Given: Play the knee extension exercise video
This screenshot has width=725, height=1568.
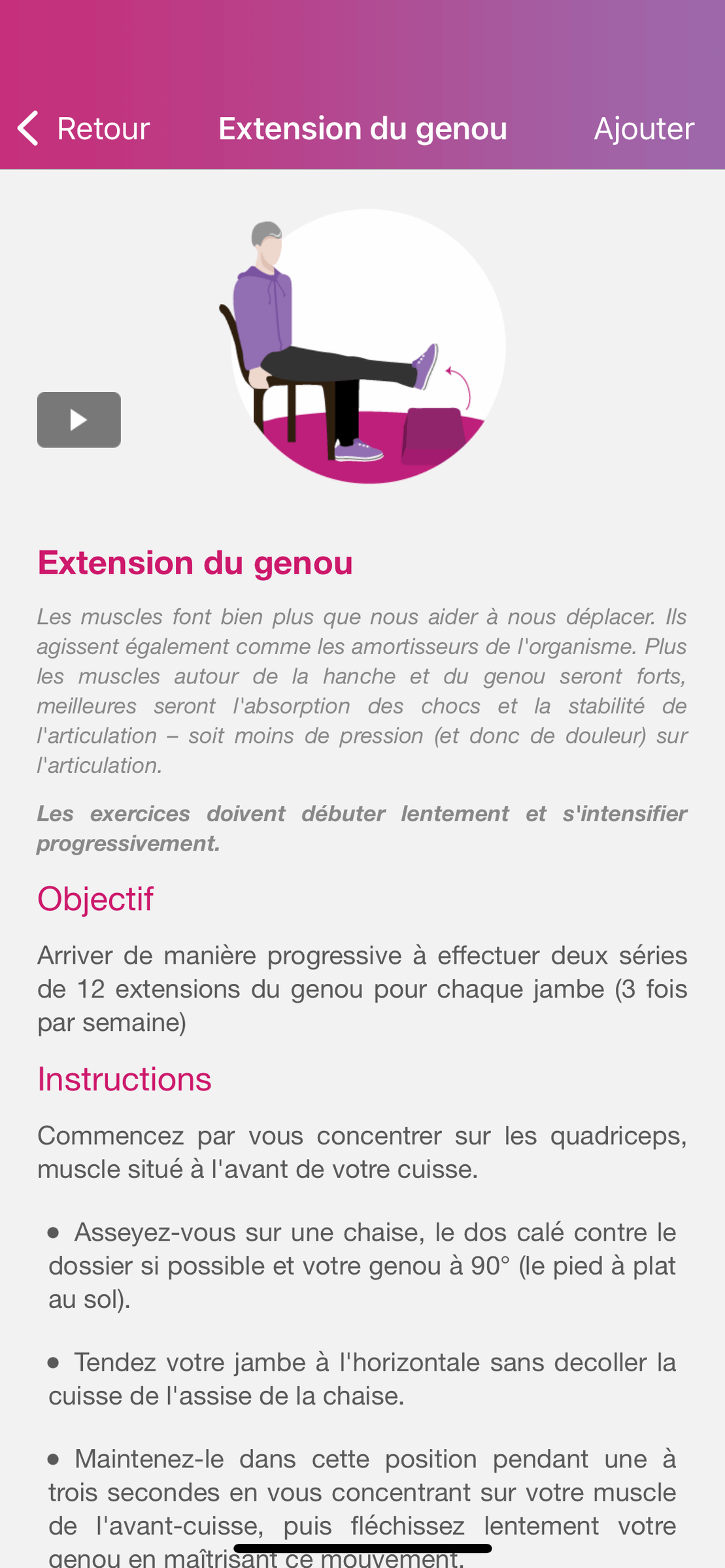Looking at the screenshot, I should [79, 419].
